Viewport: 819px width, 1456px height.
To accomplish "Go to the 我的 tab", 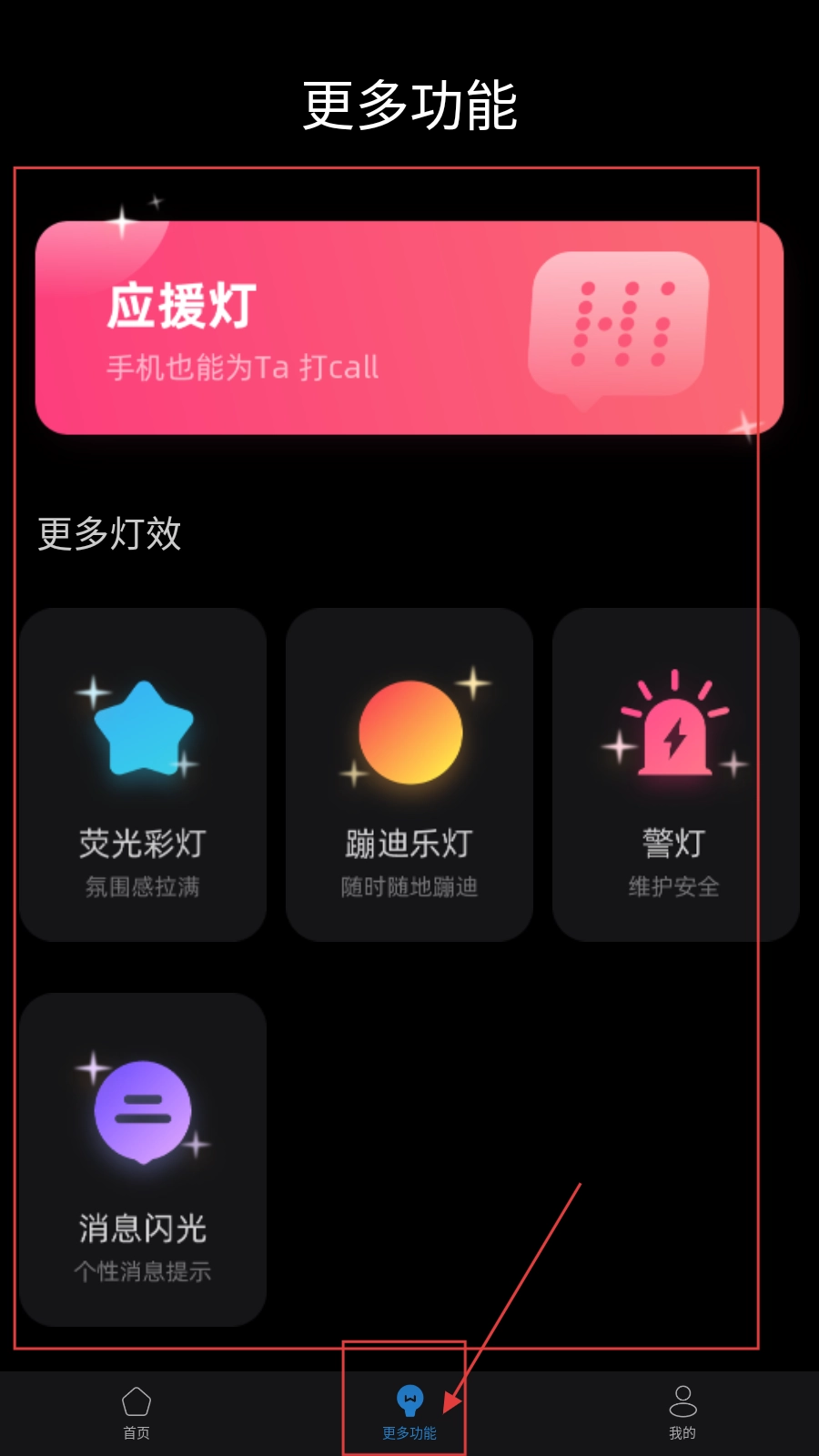I will 682,1413.
